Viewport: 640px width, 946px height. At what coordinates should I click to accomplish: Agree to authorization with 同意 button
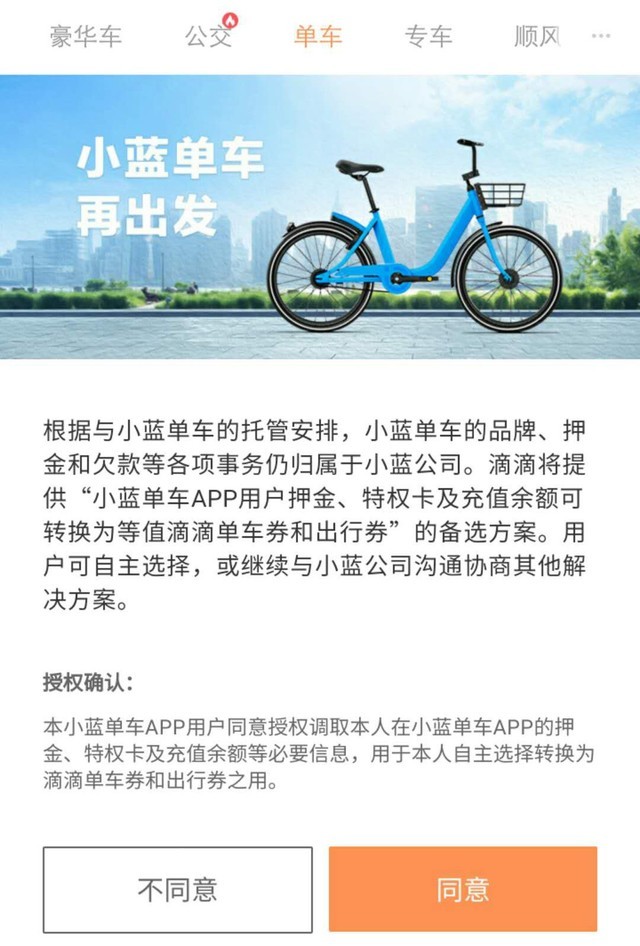click(x=463, y=889)
